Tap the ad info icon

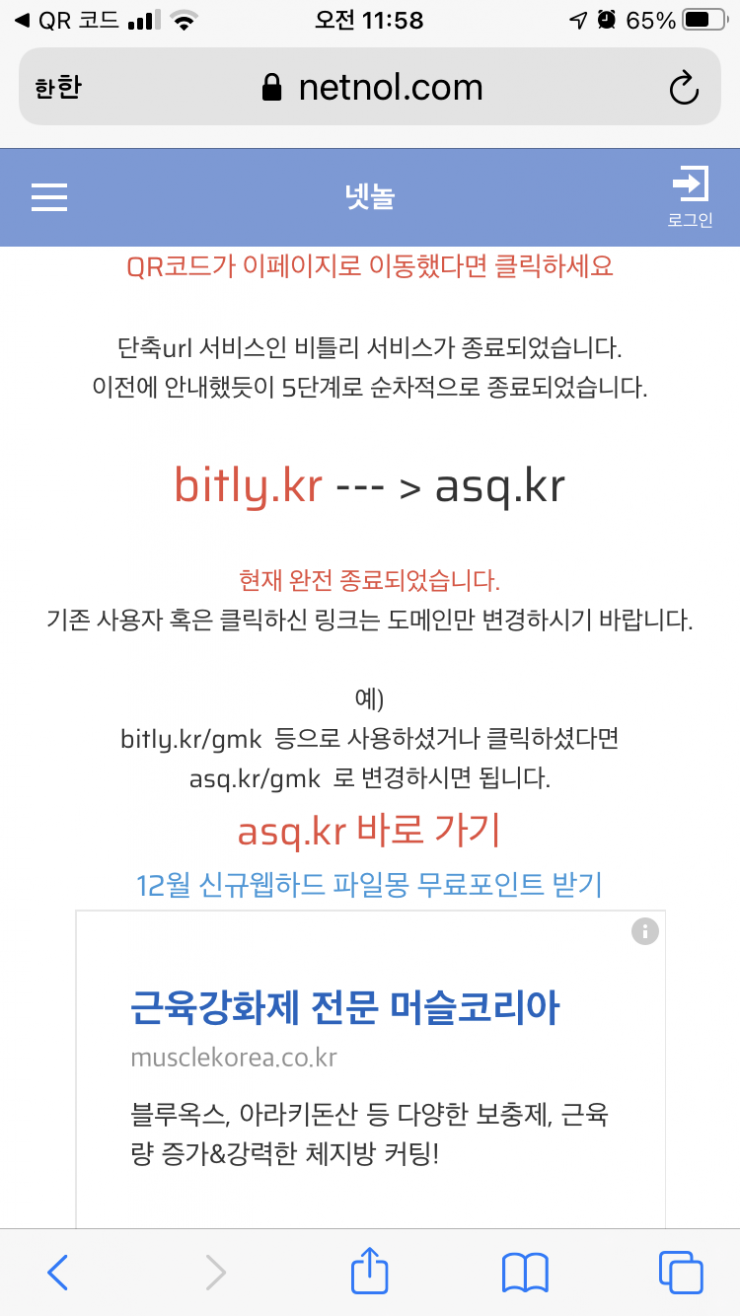[x=645, y=931]
